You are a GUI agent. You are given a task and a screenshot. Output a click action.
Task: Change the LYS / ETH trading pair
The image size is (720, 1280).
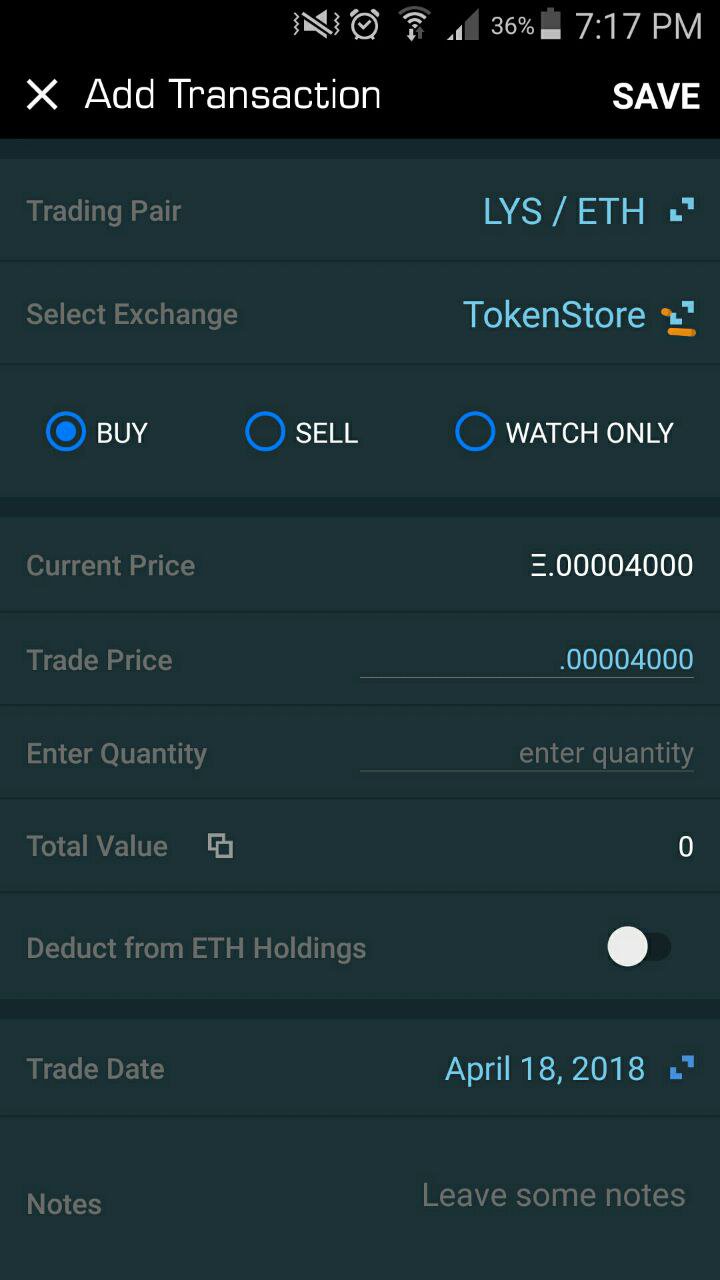click(588, 211)
